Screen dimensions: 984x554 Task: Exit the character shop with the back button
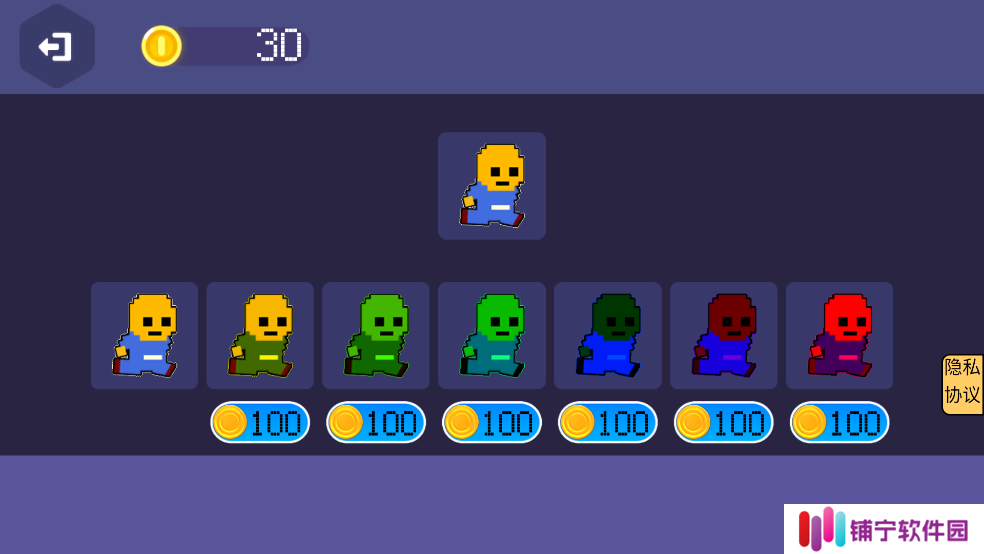point(56,46)
